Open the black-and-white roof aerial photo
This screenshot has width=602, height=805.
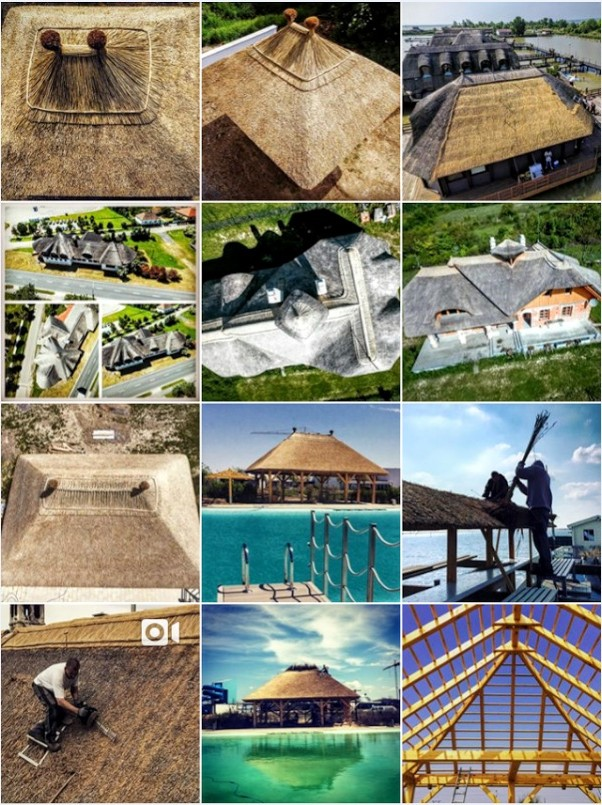tap(300, 301)
